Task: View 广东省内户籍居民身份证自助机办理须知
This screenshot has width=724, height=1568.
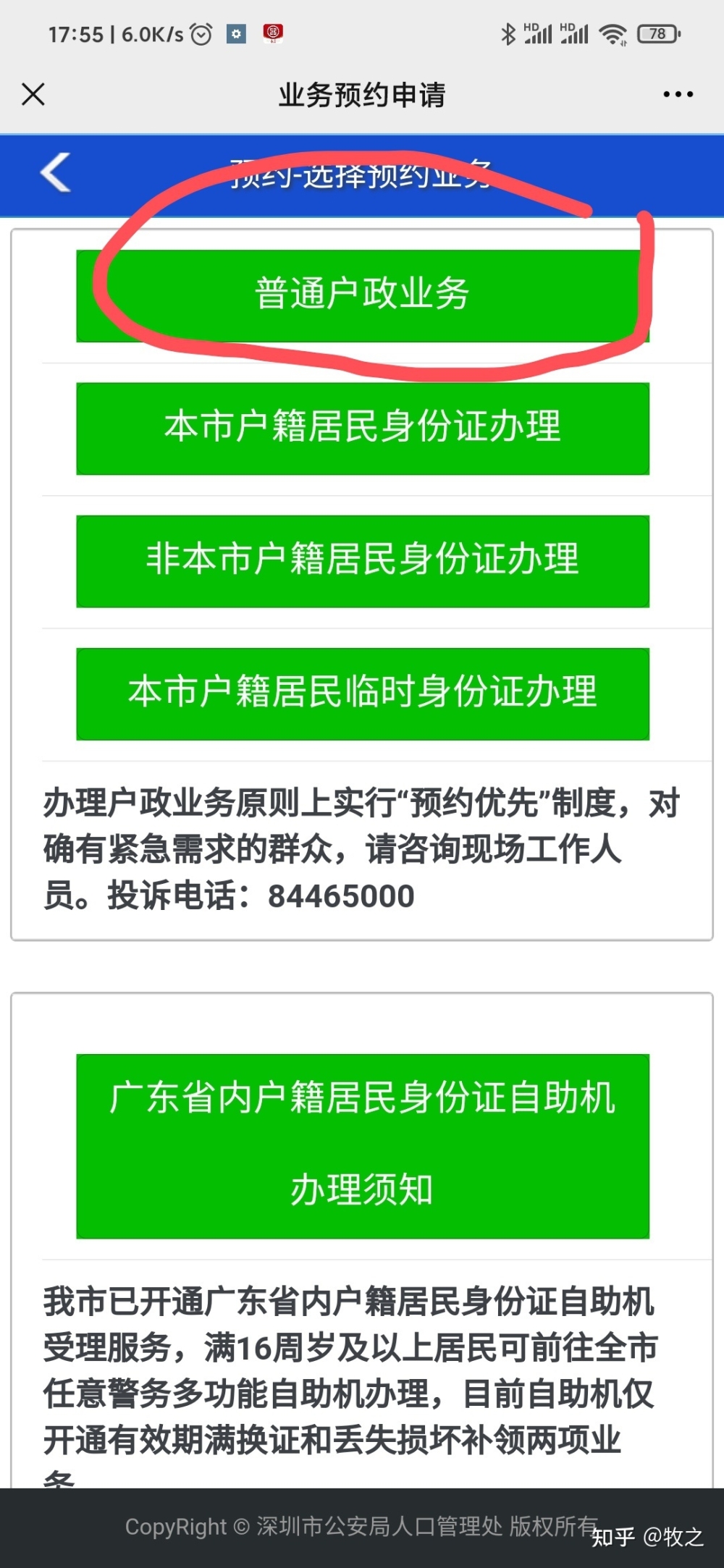Action: pyautogui.click(x=362, y=1145)
